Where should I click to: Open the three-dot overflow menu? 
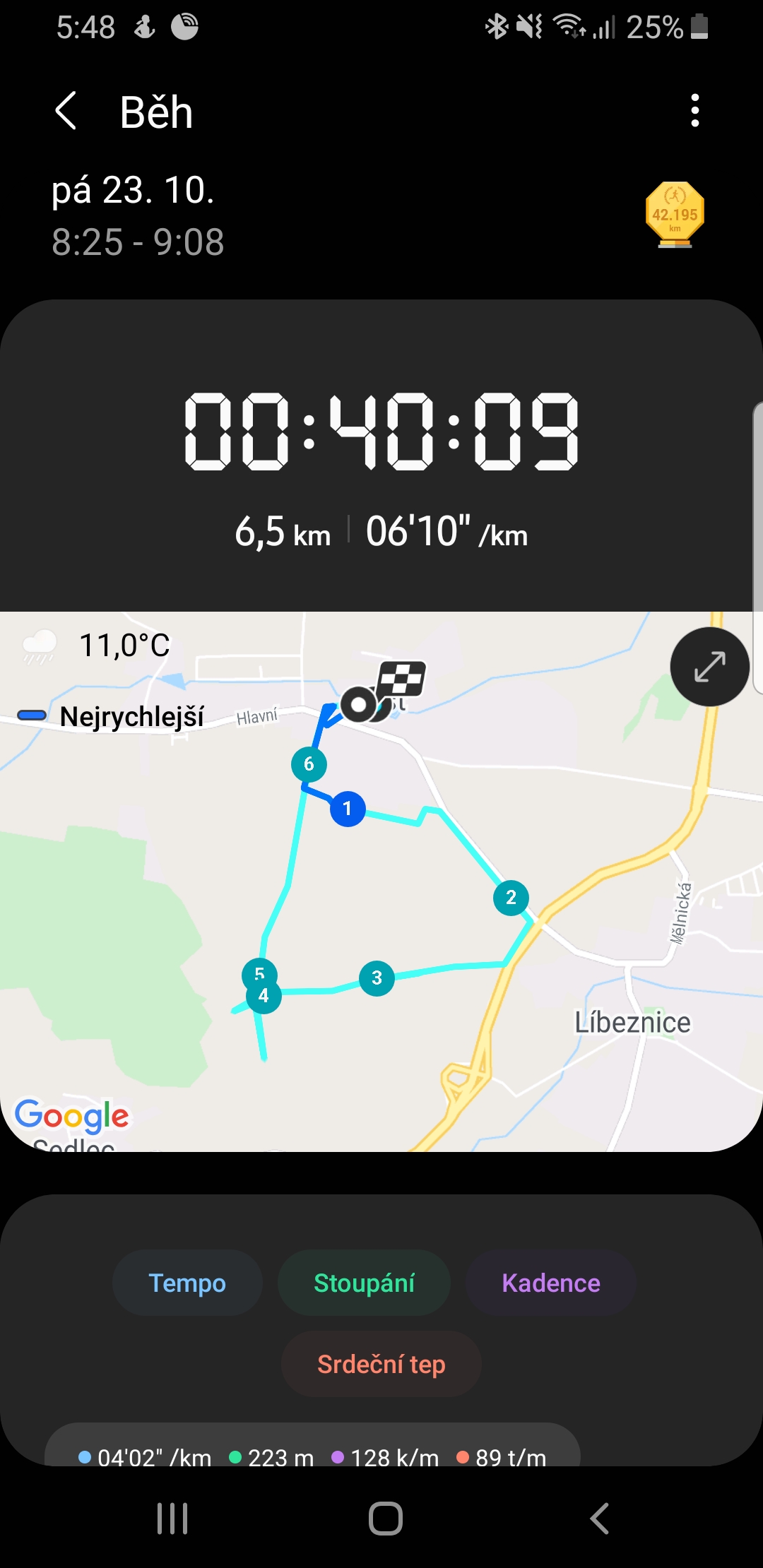(695, 111)
